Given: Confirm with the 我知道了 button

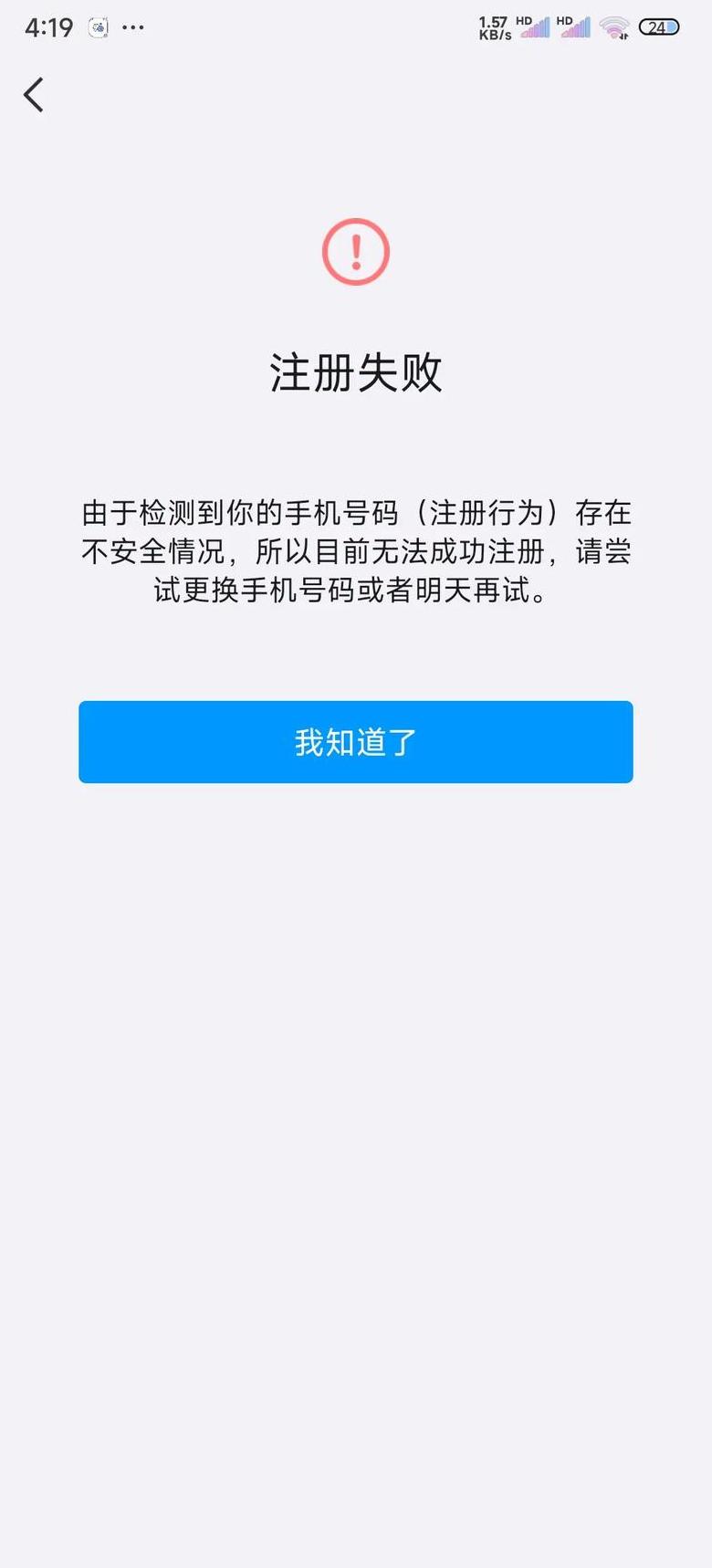Looking at the screenshot, I should click(x=356, y=742).
